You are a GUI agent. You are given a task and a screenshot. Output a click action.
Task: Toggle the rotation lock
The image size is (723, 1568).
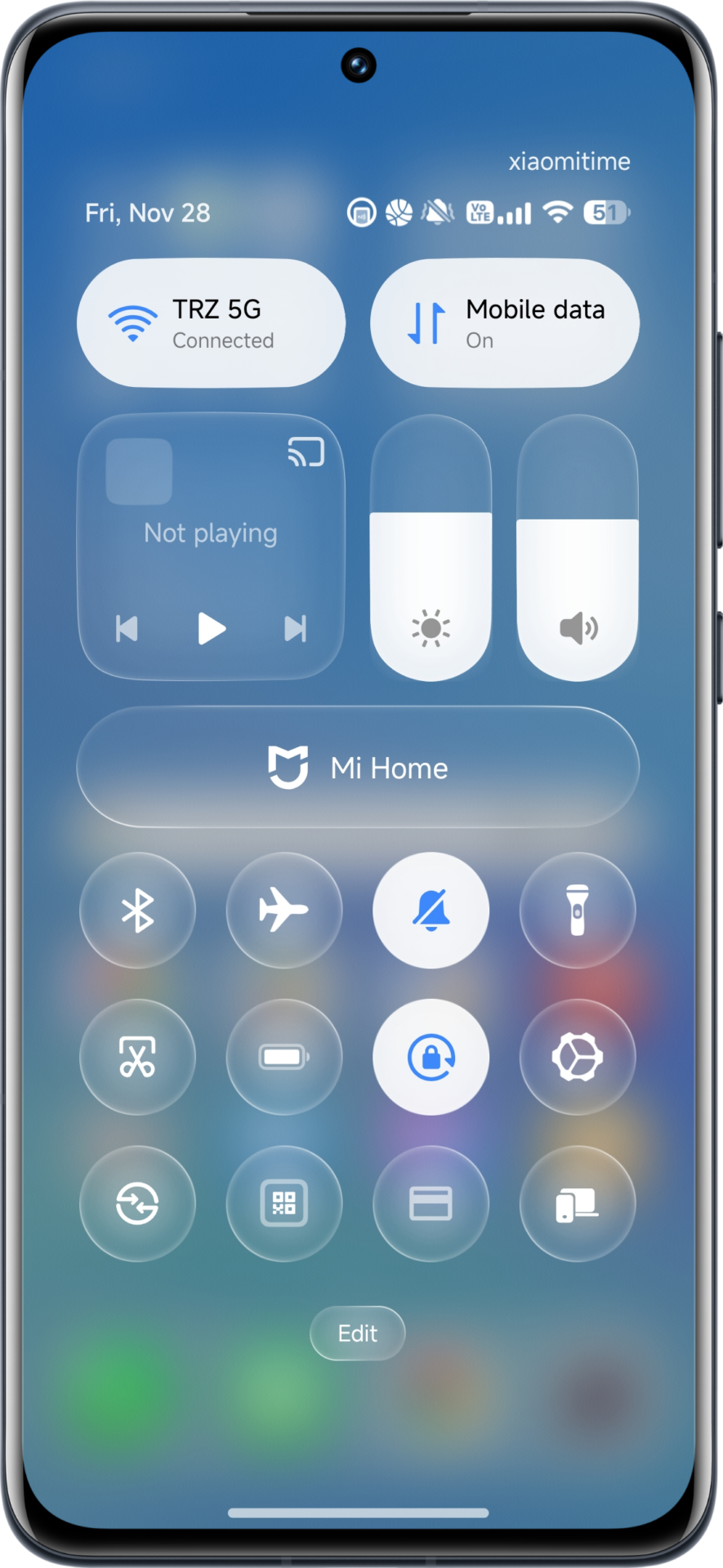431,1057
